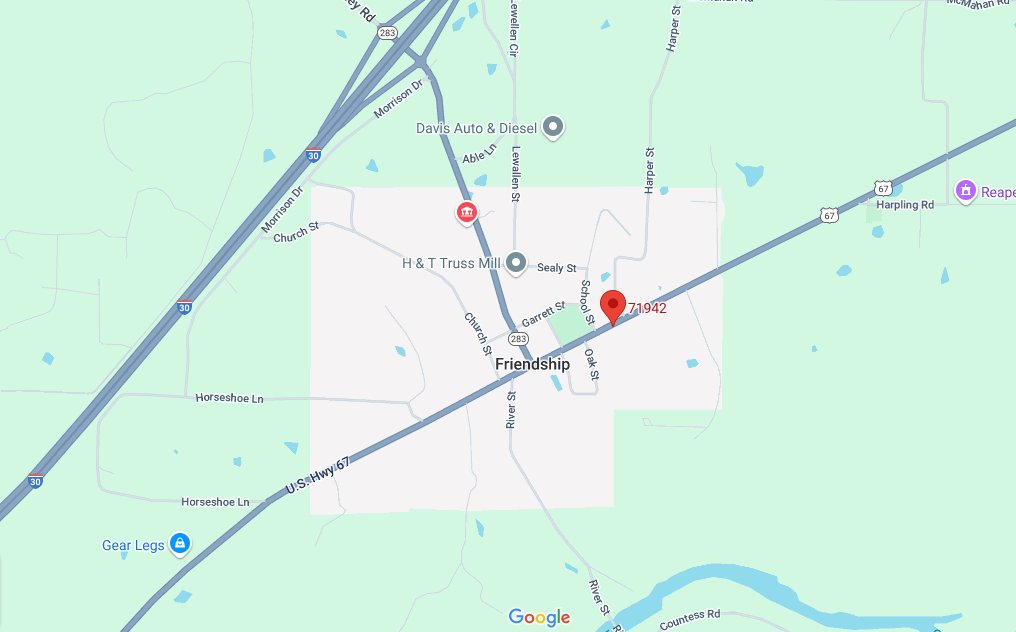Open the Davis Auto & Diesel place marker
The height and width of the screenshot is (632, 1016).
(553, 127)
